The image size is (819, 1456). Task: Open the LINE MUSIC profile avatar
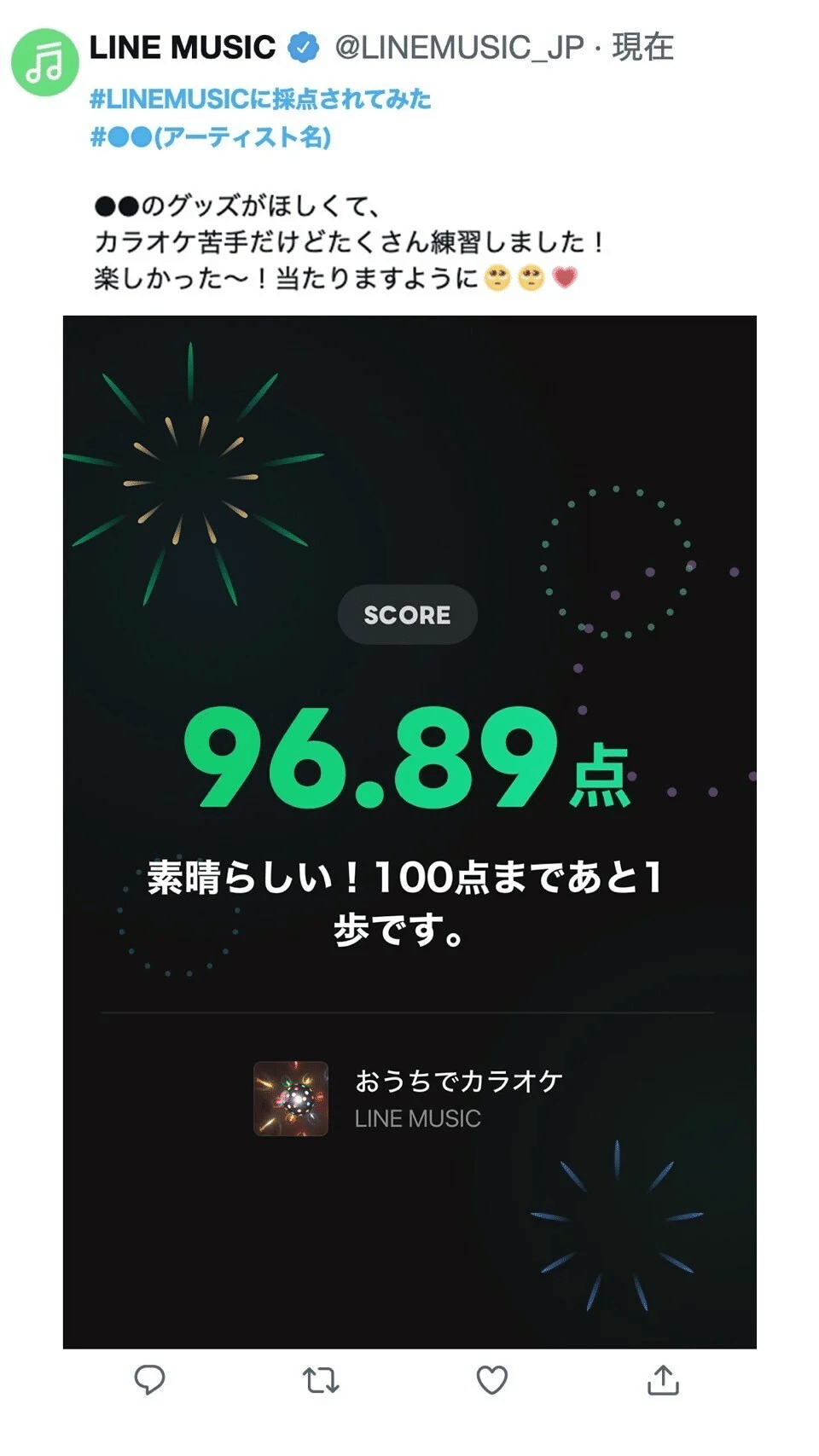tap(44, 62)
